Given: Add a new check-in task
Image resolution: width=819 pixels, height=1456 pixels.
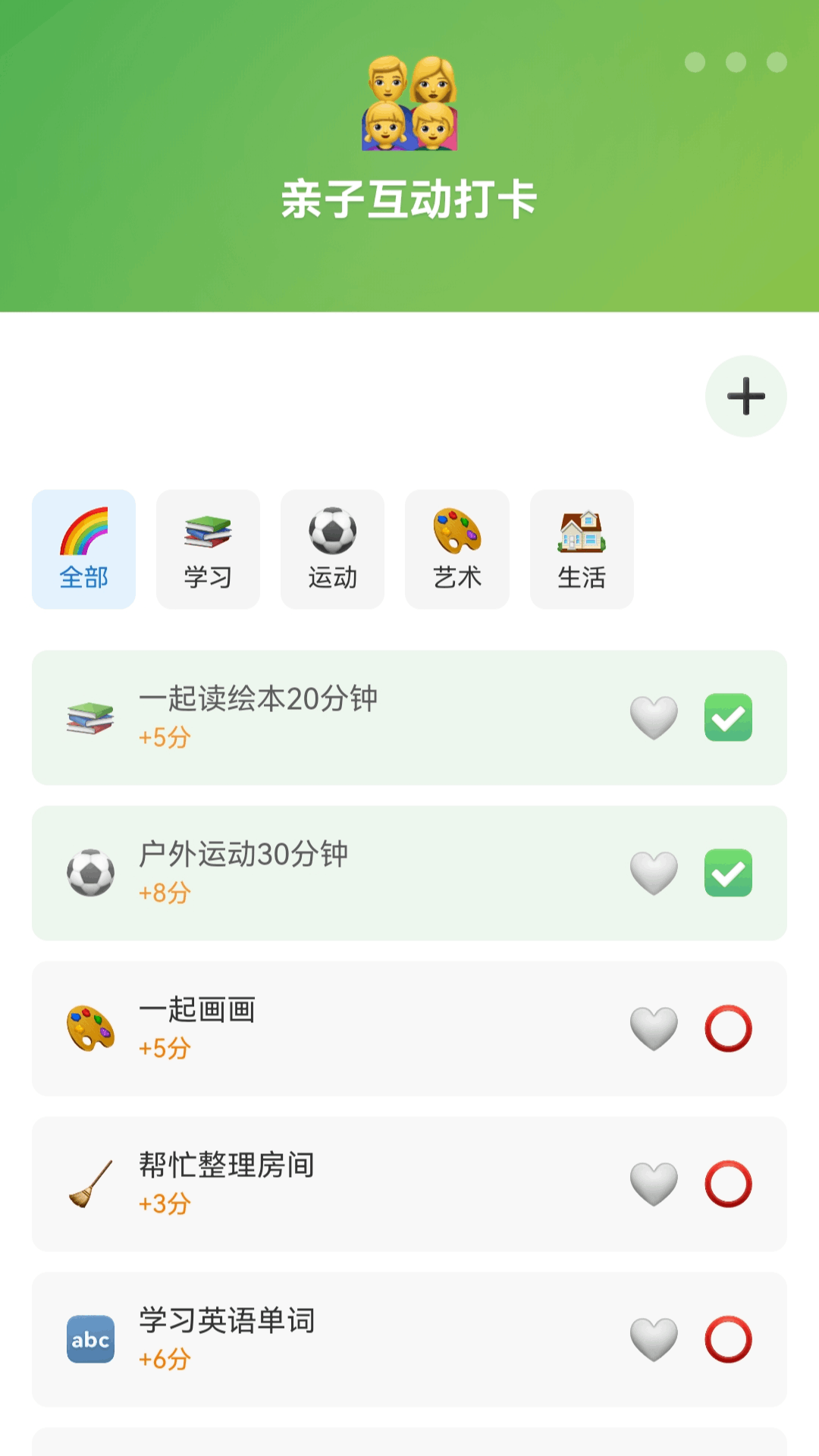Looking at the screenshot, I should 746,397.
